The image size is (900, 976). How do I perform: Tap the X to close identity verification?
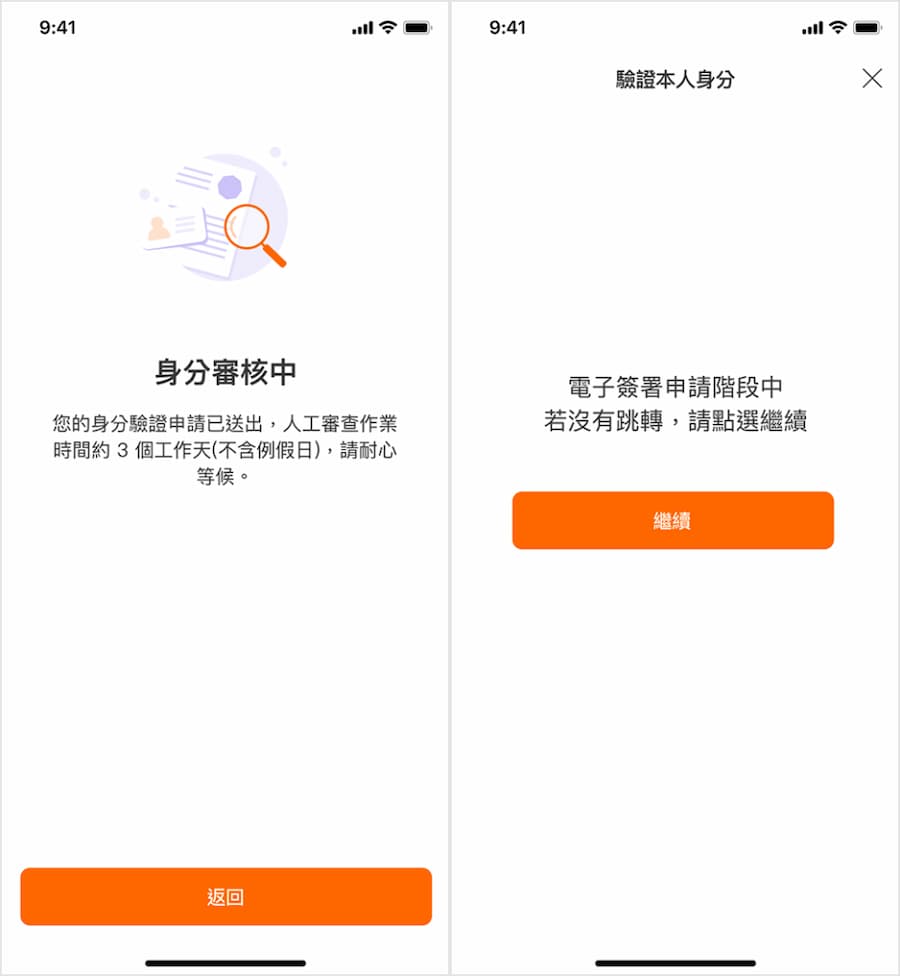tap(872, 78)
